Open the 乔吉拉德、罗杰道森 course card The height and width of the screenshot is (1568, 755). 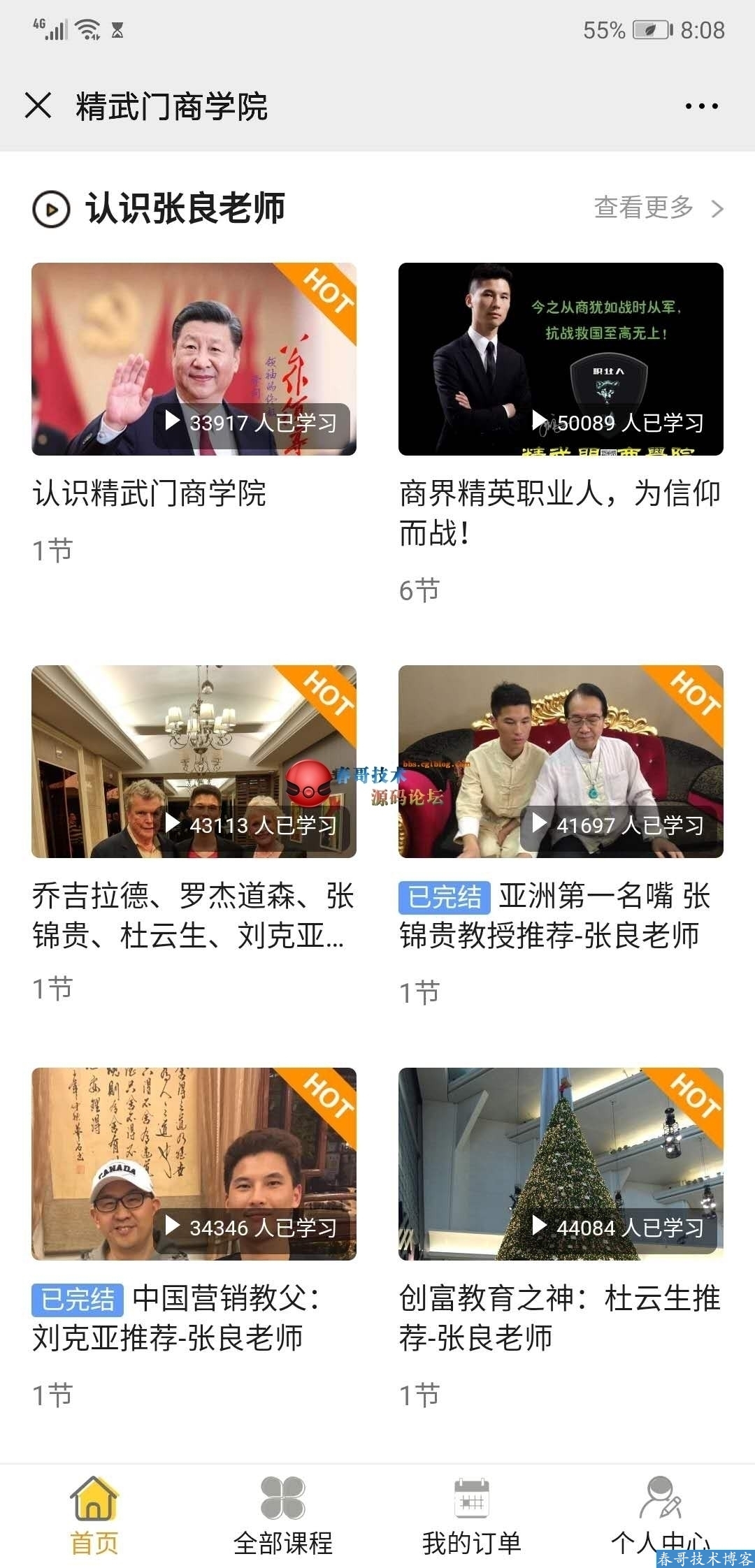point(194,762)
